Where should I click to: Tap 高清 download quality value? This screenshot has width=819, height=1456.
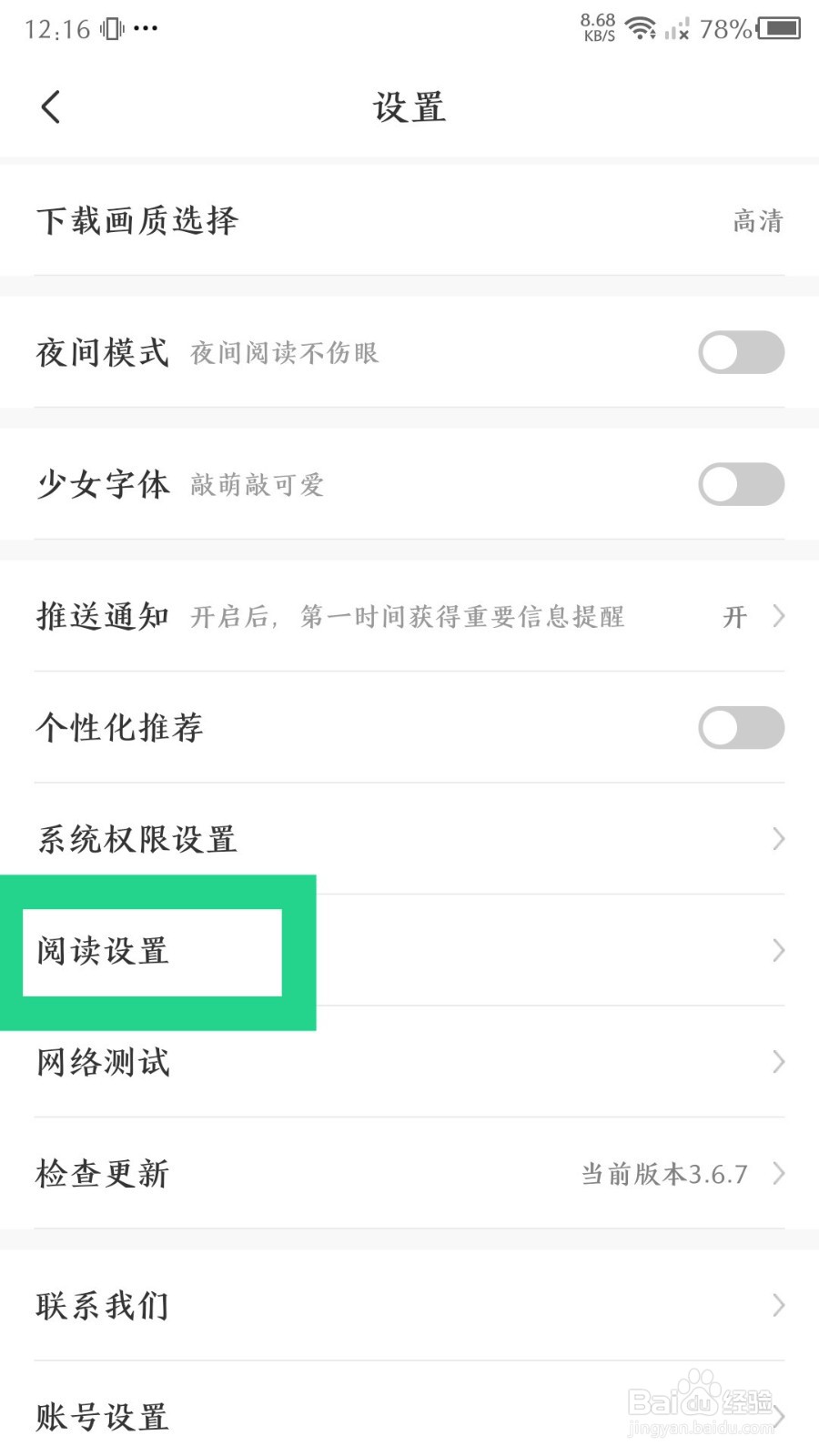click(x=758, y=220)
